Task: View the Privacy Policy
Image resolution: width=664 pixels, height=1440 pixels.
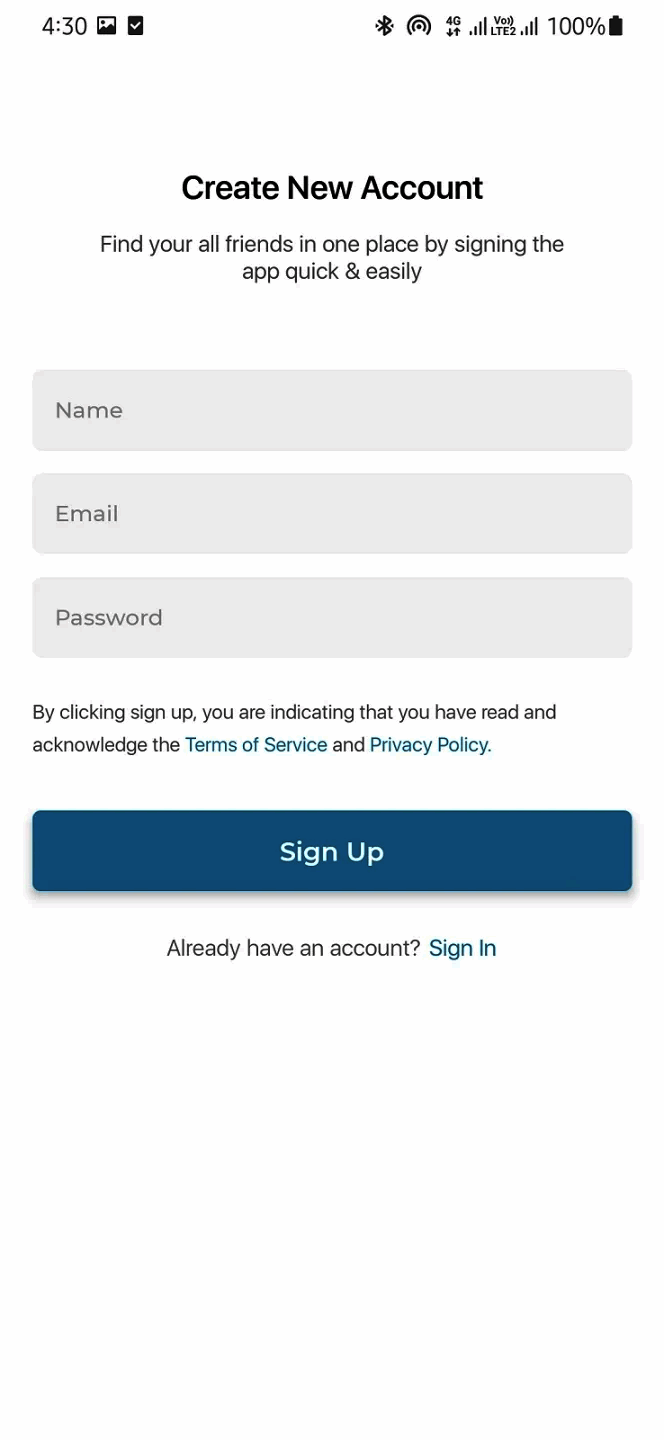Action: click(x=430, y=745)
